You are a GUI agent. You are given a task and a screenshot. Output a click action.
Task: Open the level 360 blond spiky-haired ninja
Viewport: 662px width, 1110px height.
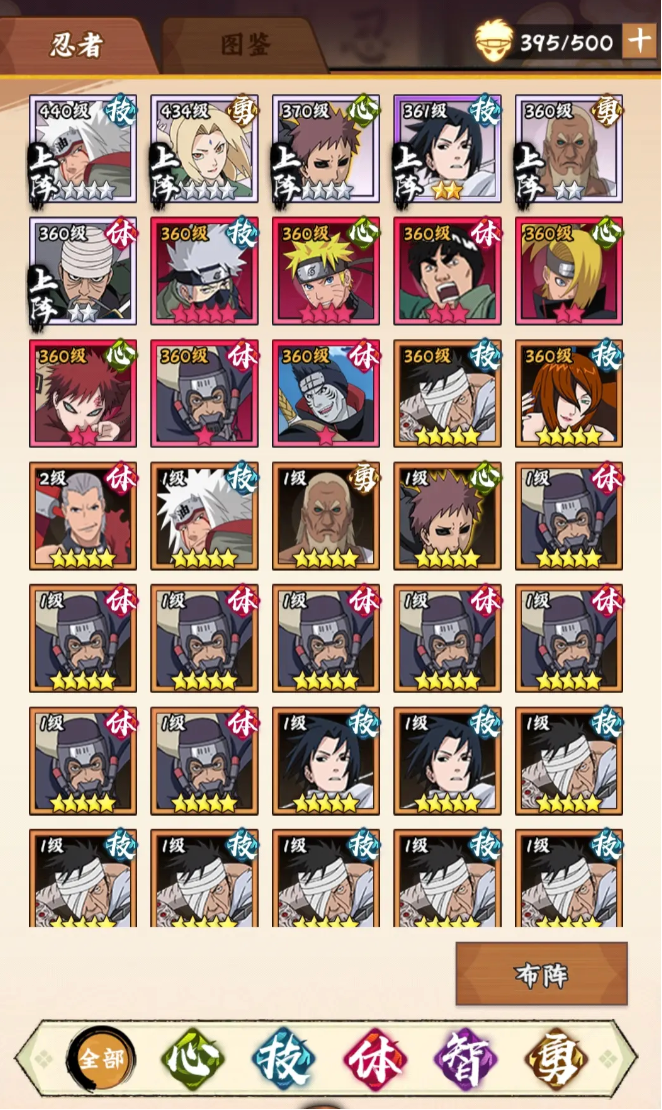point(326,271)
